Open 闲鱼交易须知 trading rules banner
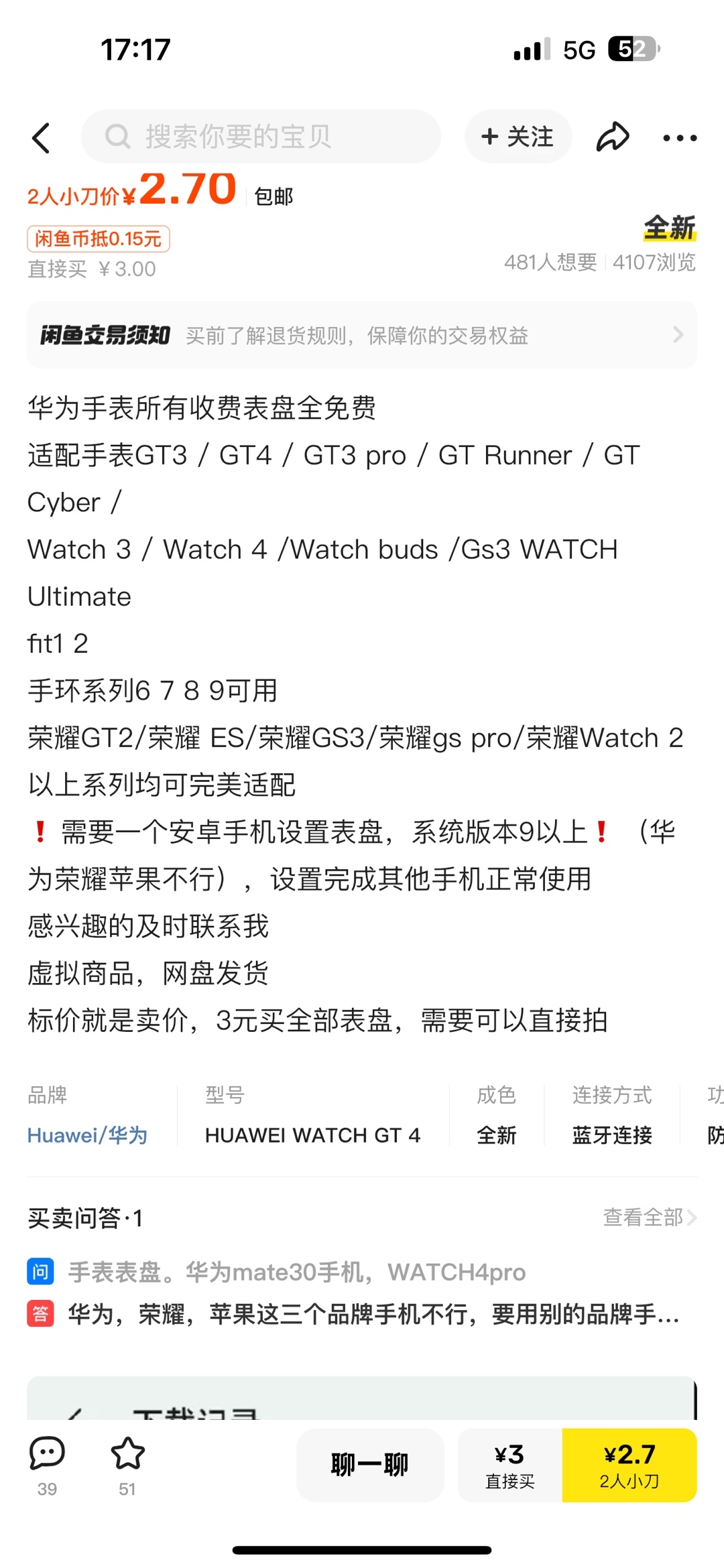Image resolution: width=724 pixels, height=1568 pixels. [x=362, y=335]
